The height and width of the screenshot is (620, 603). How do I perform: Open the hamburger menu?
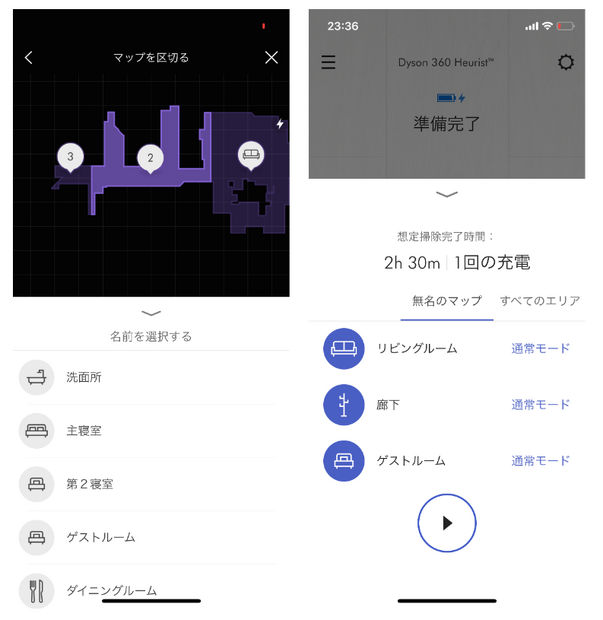click(x=328, y=62)
